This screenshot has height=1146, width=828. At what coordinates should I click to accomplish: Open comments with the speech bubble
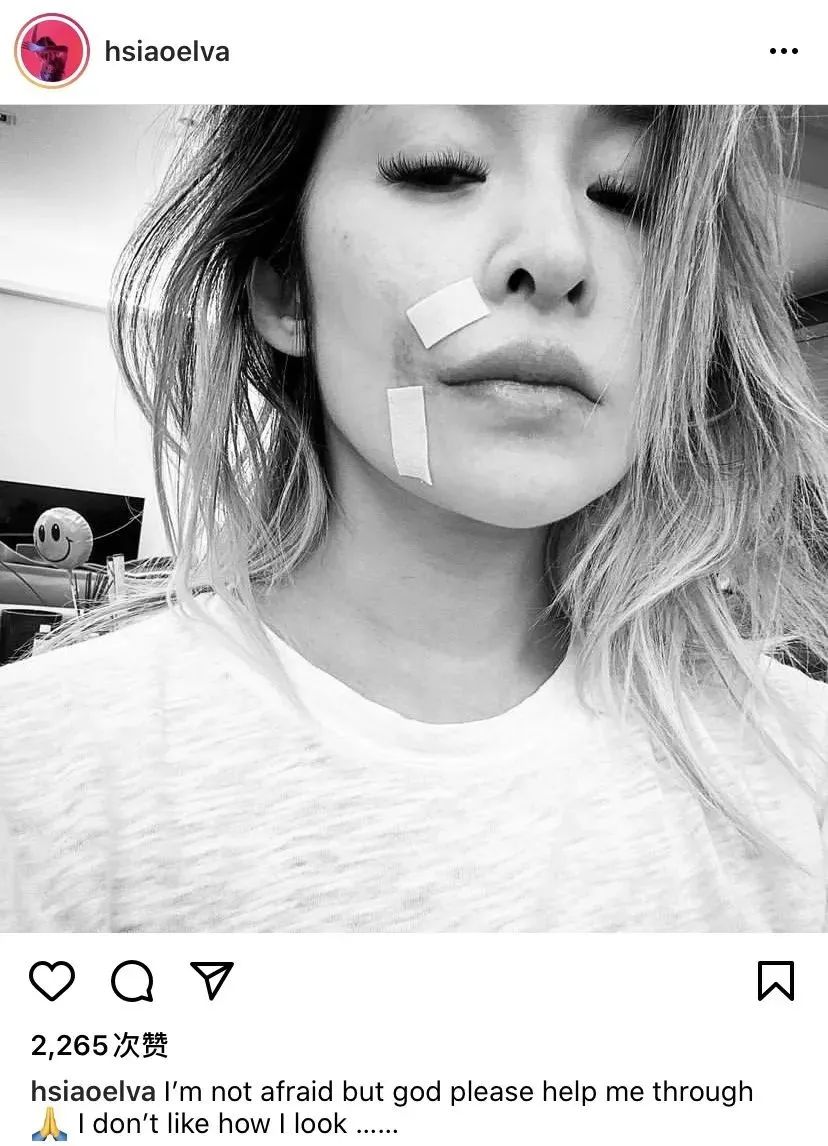(x=131, y=981)
